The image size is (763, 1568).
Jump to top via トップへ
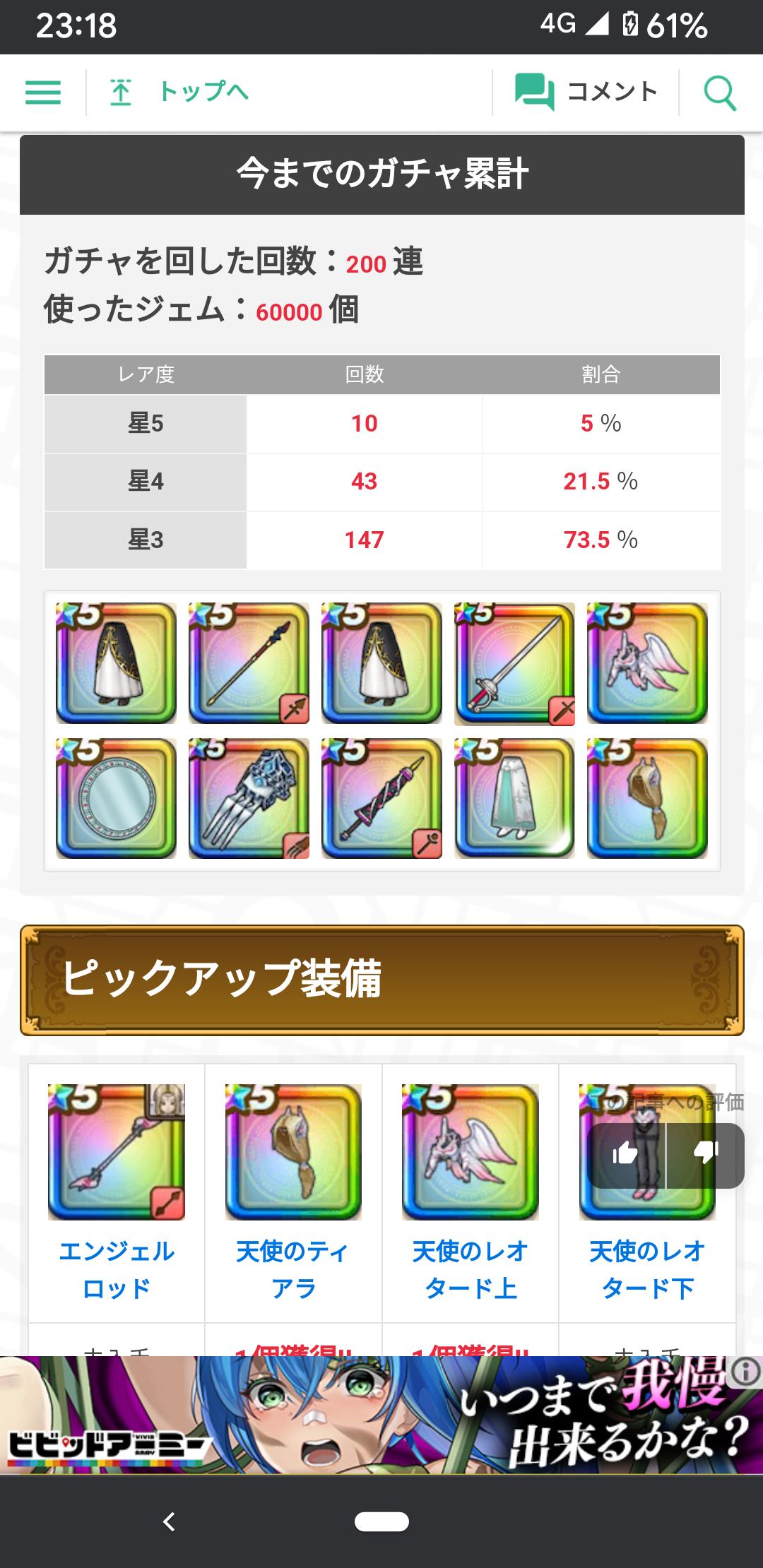coord(179,92)
